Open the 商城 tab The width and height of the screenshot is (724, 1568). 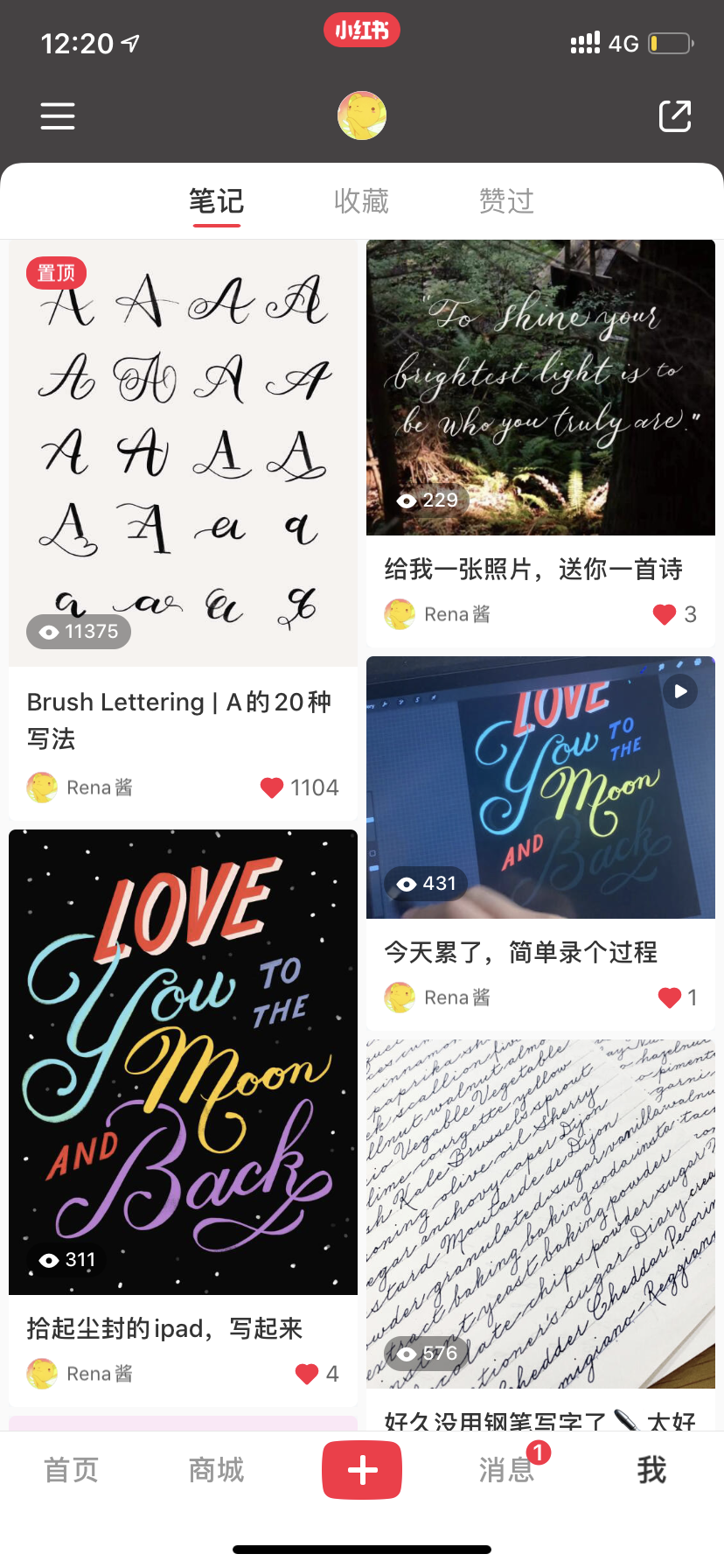point(216,1470)
